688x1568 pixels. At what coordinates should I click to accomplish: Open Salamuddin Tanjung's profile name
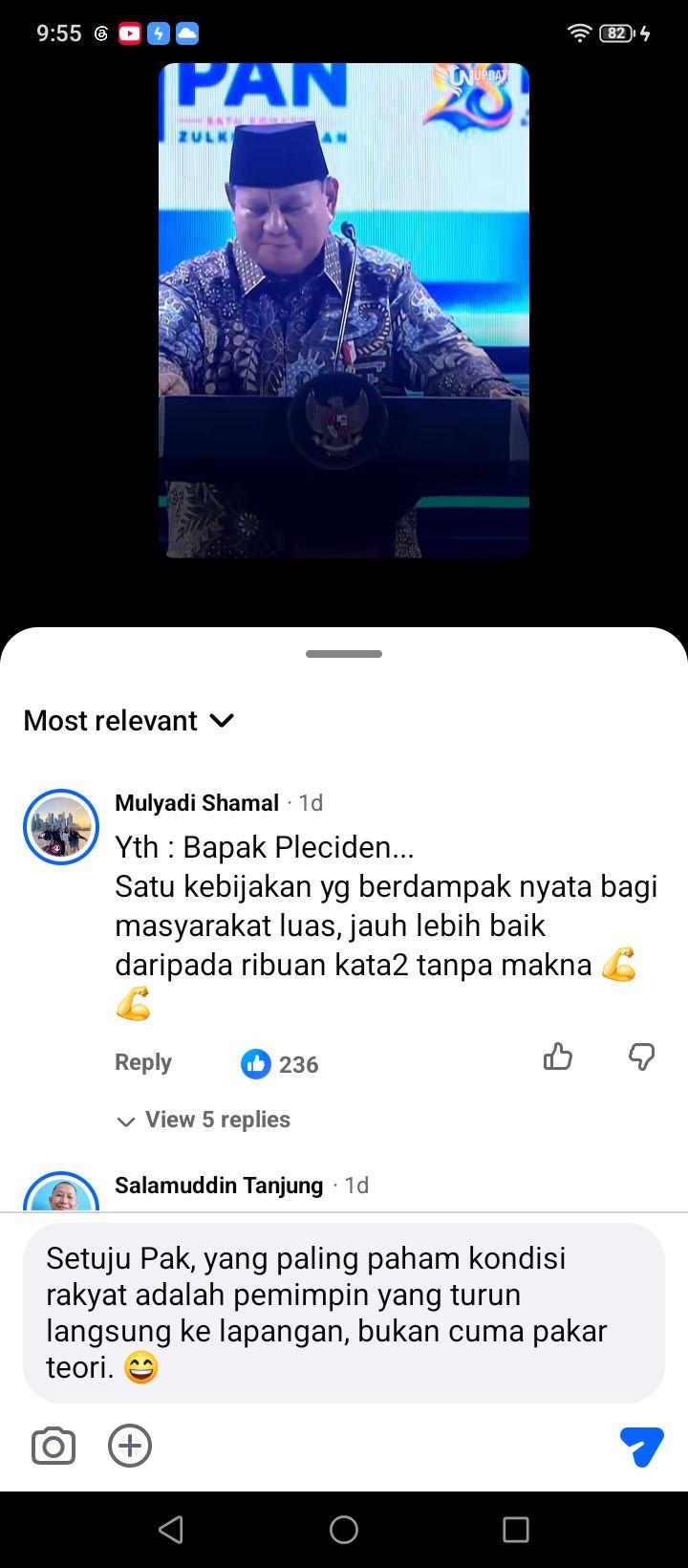coord(219,1185)
